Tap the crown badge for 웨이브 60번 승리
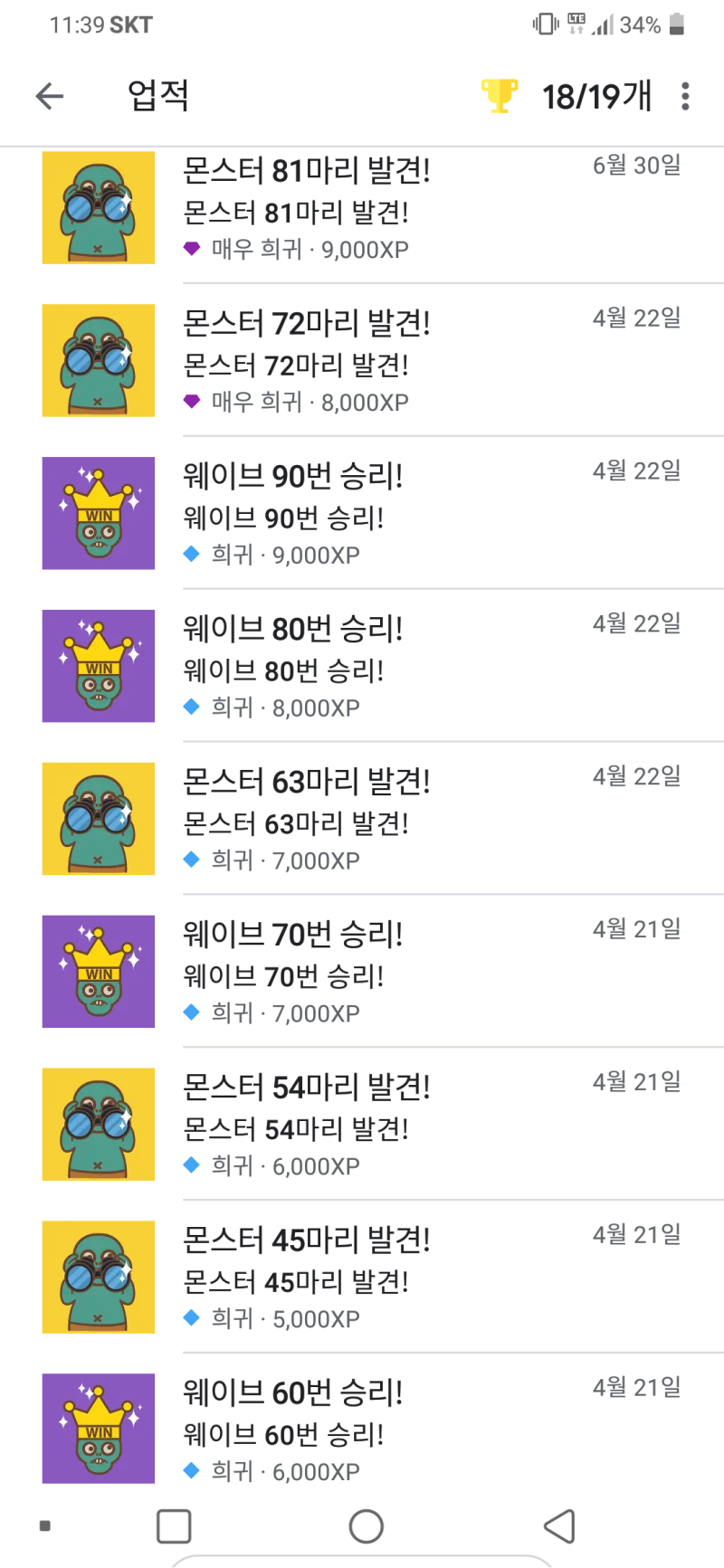 (98, 1428)
